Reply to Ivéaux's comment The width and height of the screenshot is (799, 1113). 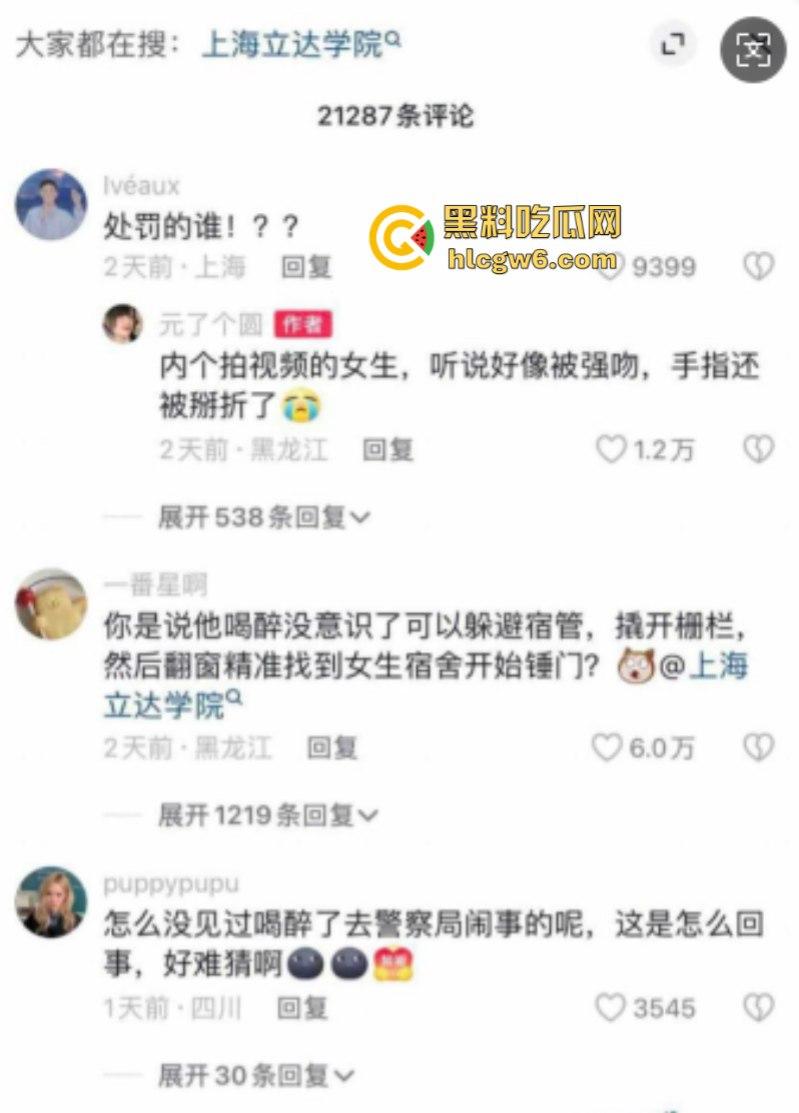pos(307,267)
